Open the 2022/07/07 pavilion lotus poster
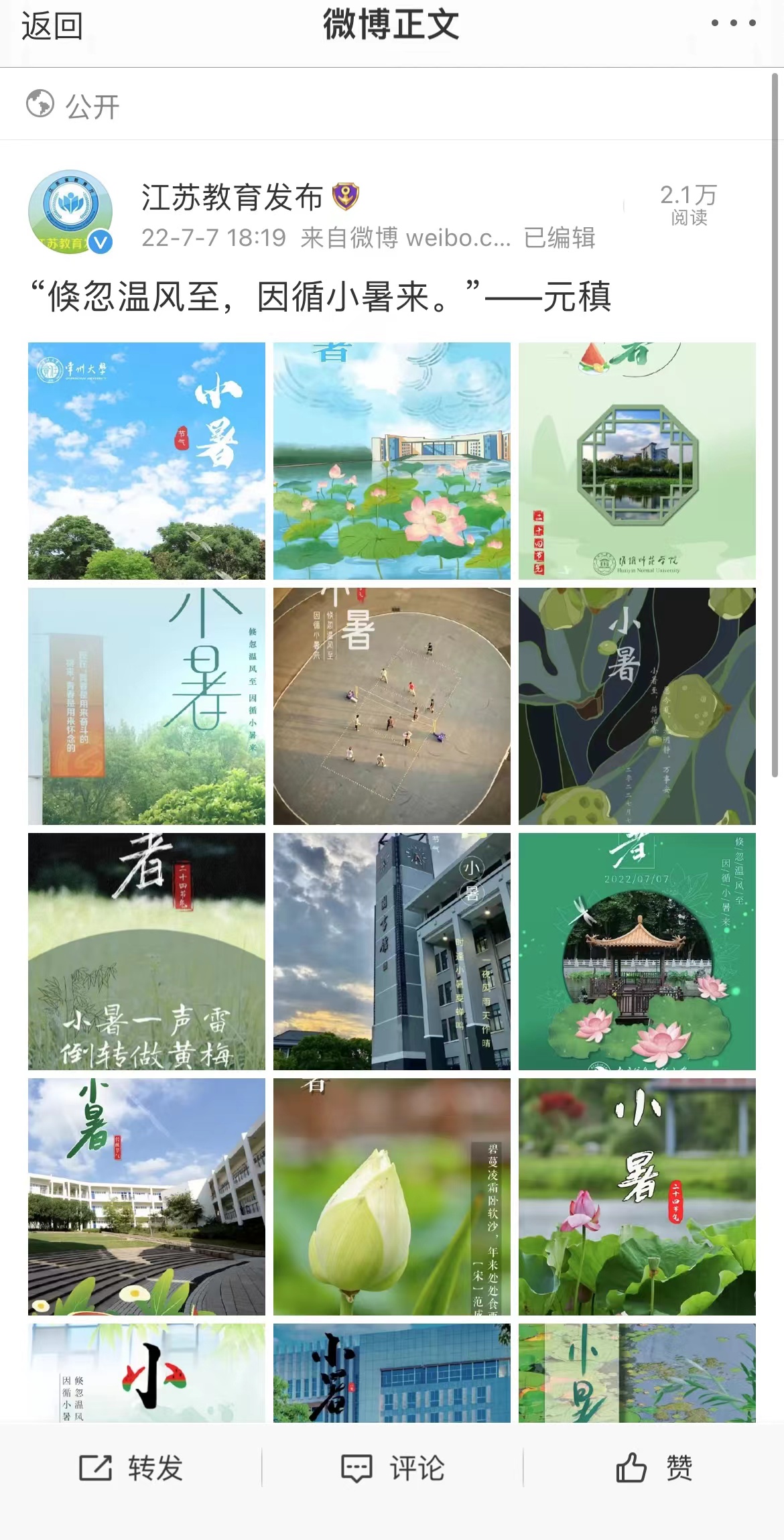 tap(637, 952)
